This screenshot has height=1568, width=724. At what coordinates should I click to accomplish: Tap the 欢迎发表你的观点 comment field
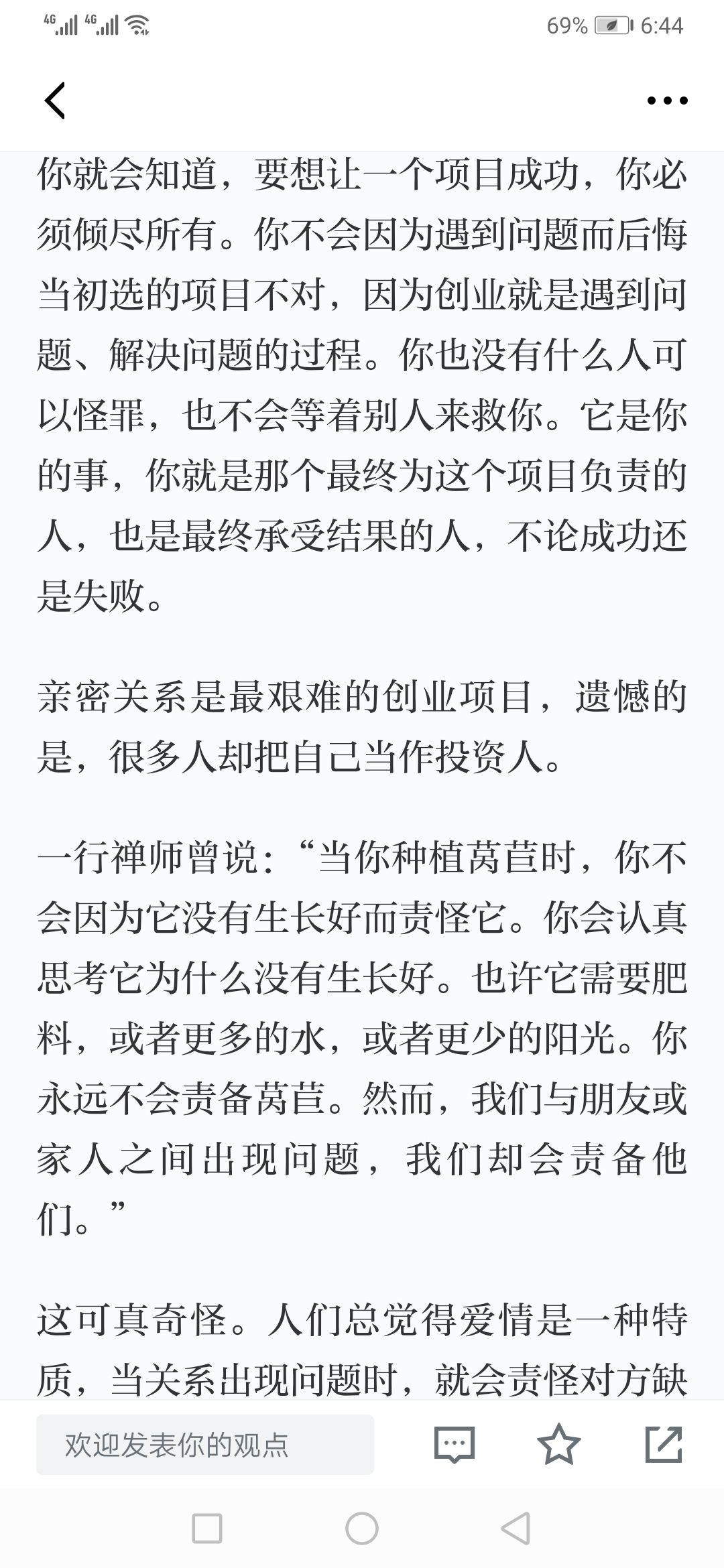click(x=205, y=1445)
